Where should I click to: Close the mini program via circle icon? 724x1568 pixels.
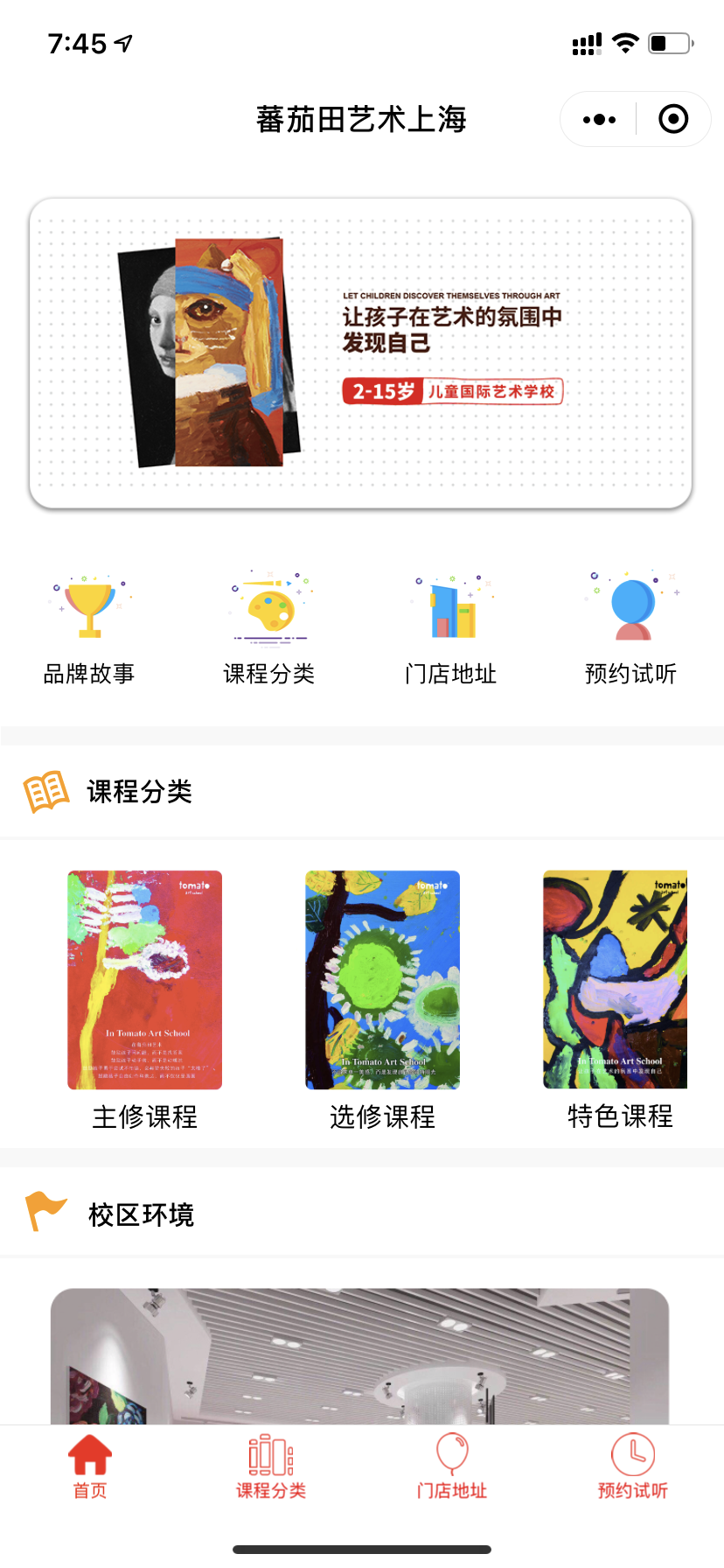click(x=673, y=120)
